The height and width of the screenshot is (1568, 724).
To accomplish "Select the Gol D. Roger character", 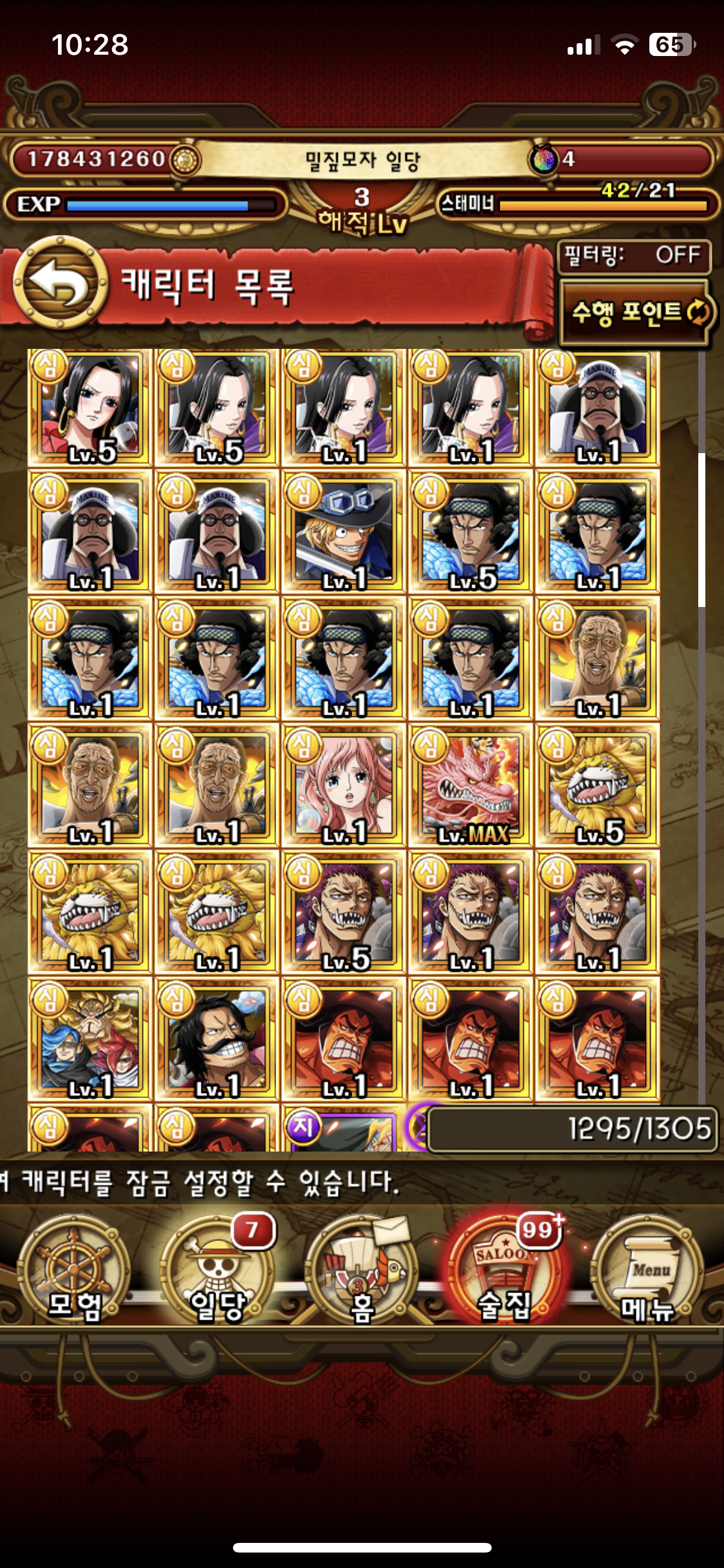I will (x=217, y=1039).
